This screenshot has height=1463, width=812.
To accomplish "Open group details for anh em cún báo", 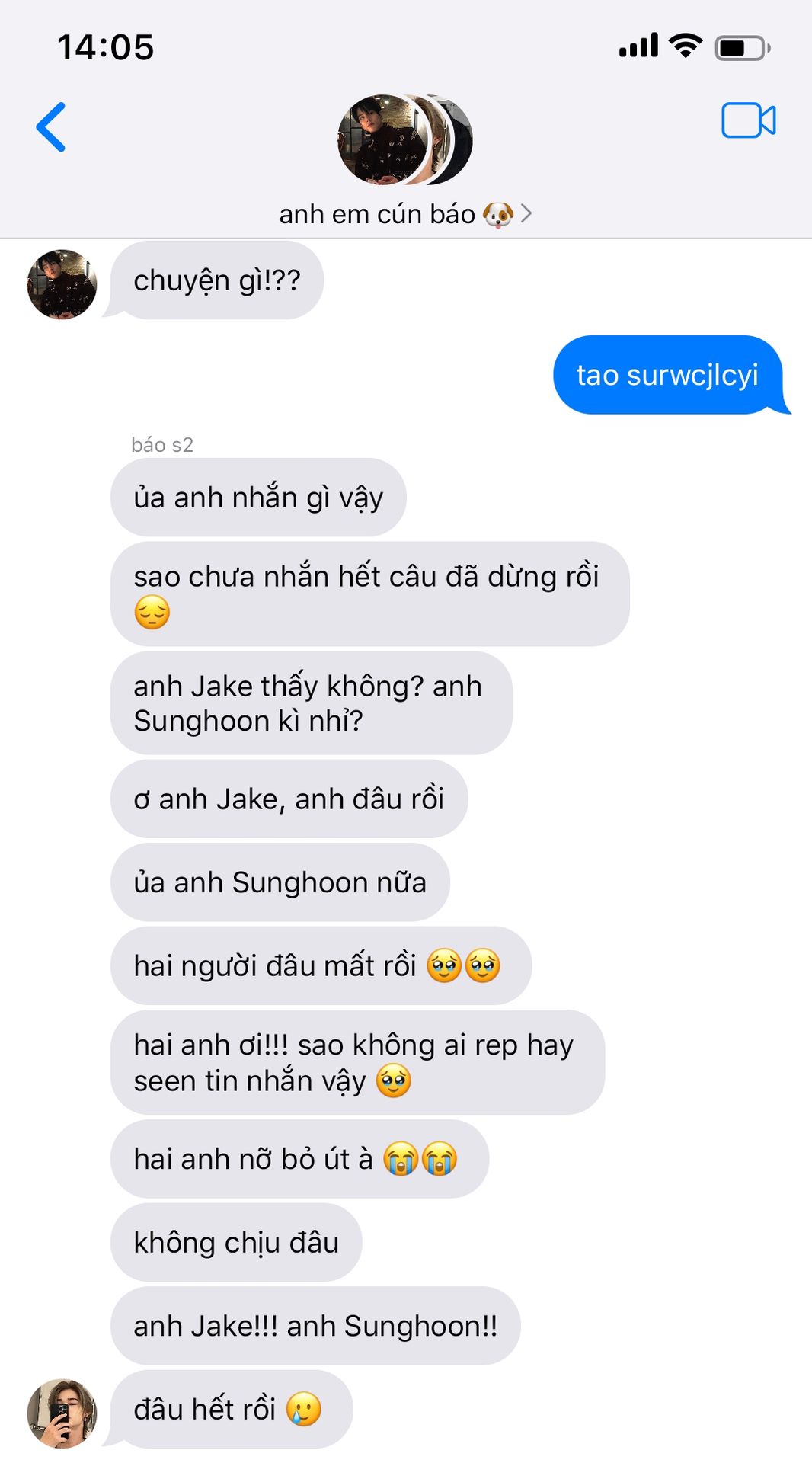I will pos(404,215).
